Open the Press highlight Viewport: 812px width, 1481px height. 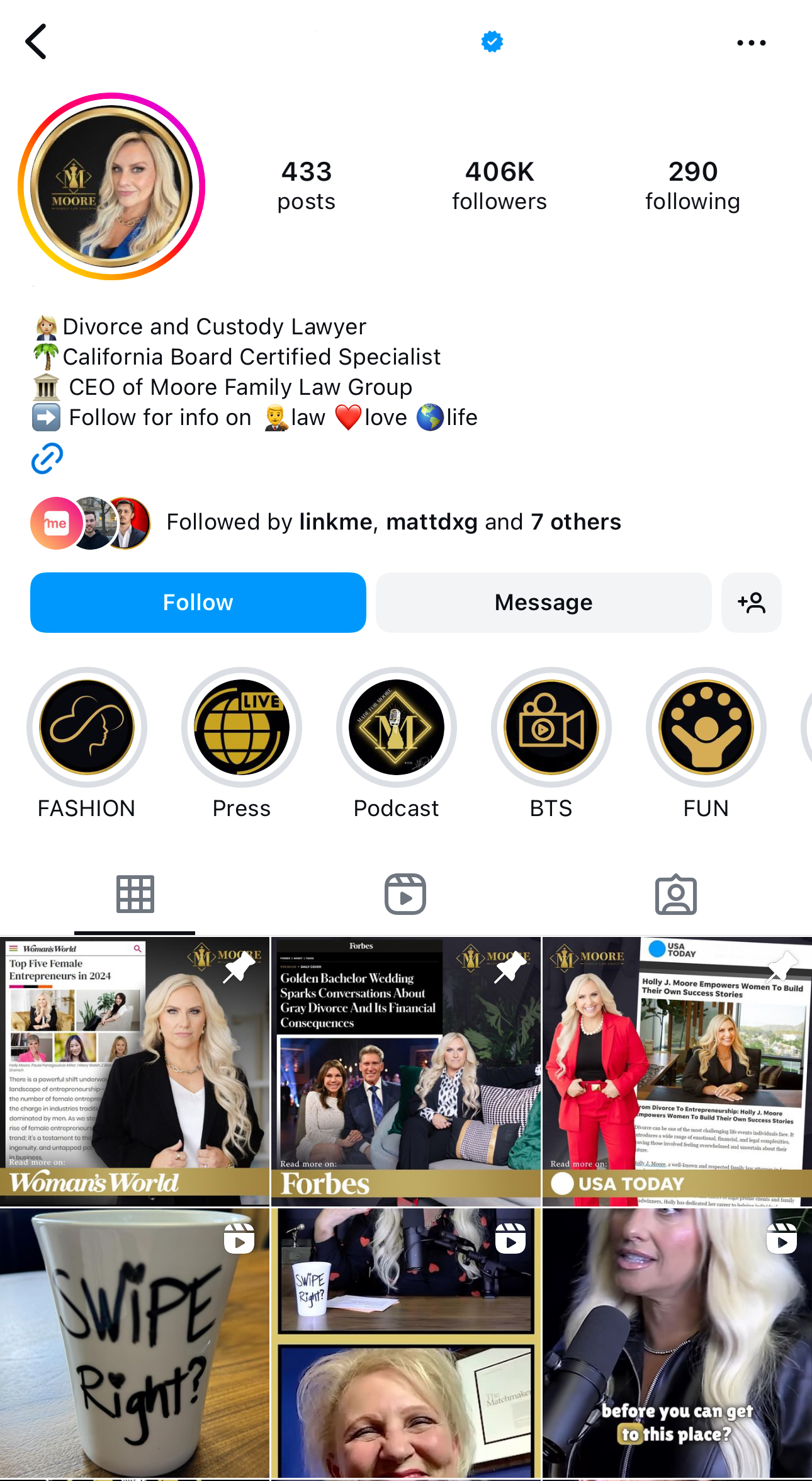[242, 728]
